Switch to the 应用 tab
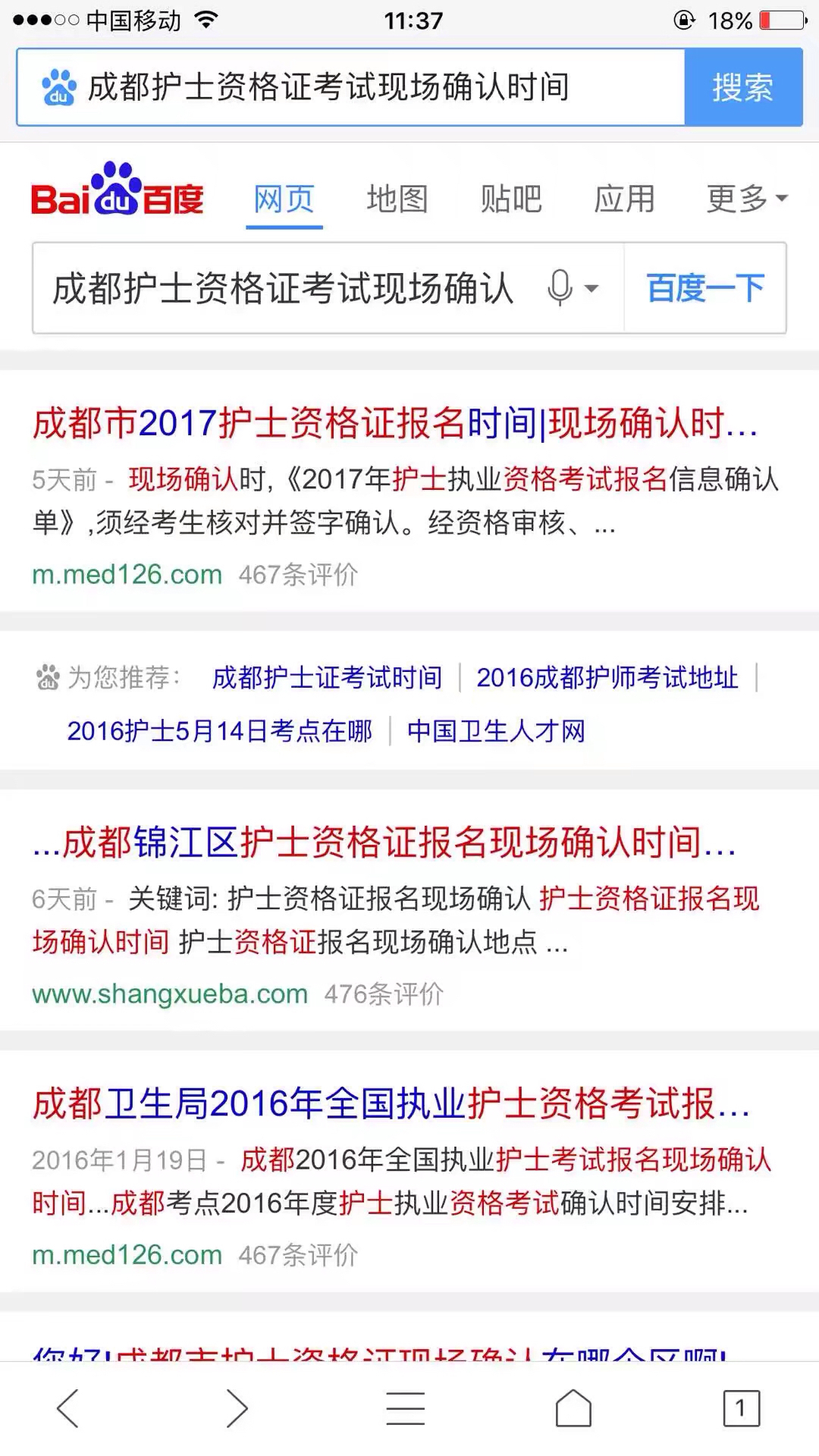This screenshot has width=819, height=1456. [624, 199]
